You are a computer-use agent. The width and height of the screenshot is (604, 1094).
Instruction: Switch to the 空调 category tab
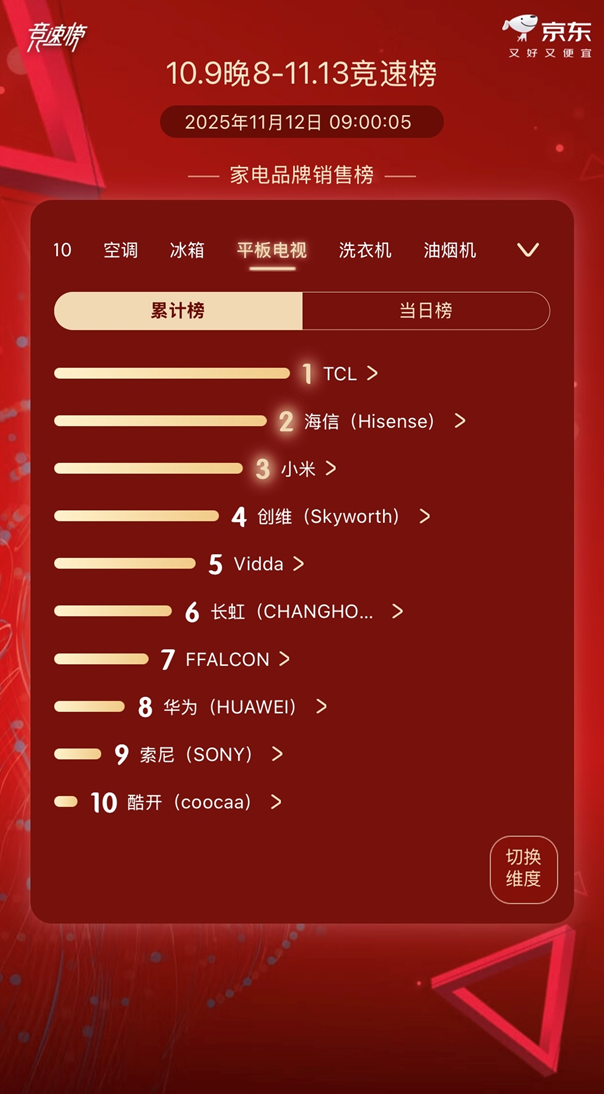click(120, 250)
